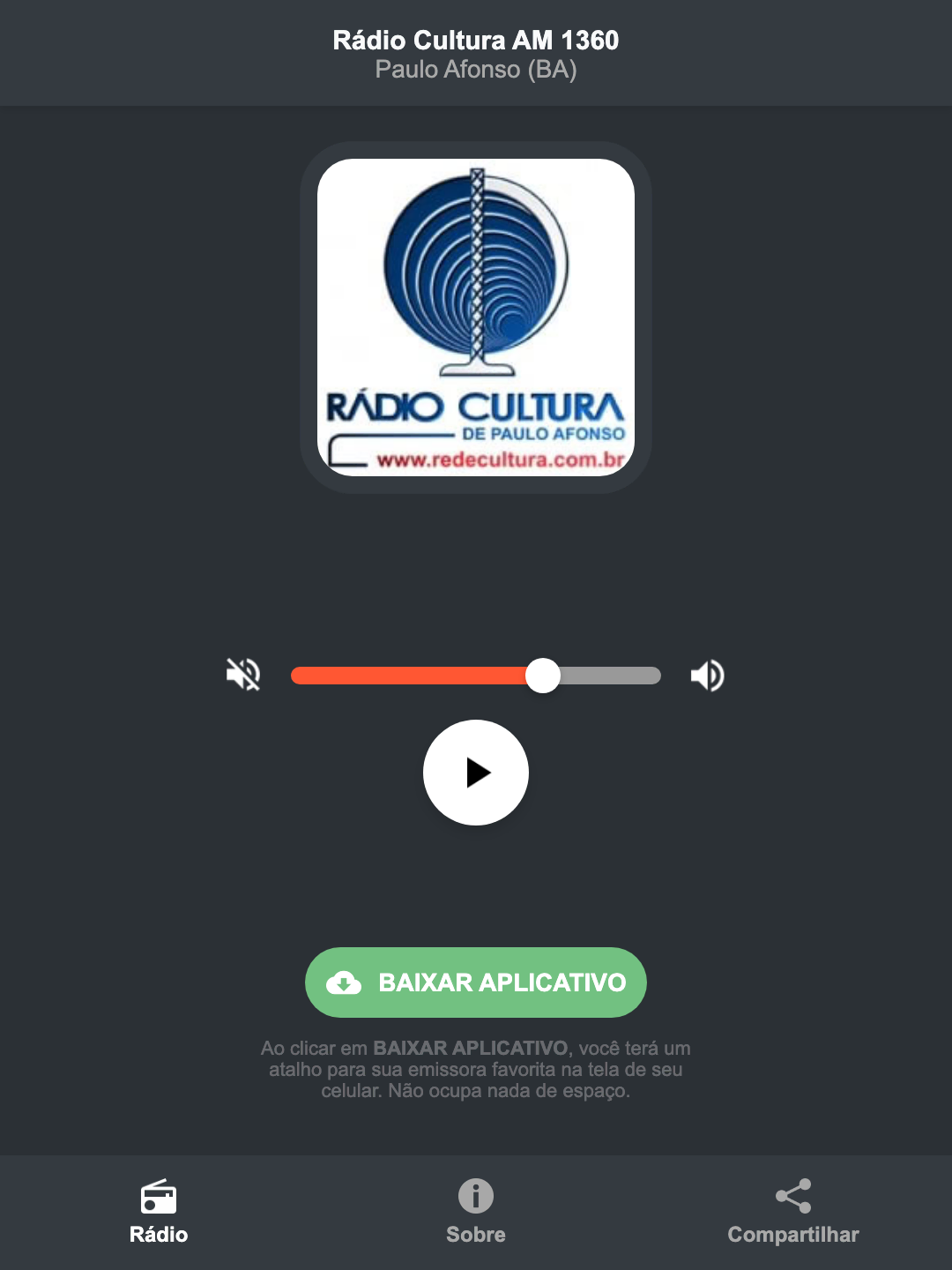Tap the info icon above Sobre
Viewport: 952px width, 1270px height.
[x=475, y=1196]
